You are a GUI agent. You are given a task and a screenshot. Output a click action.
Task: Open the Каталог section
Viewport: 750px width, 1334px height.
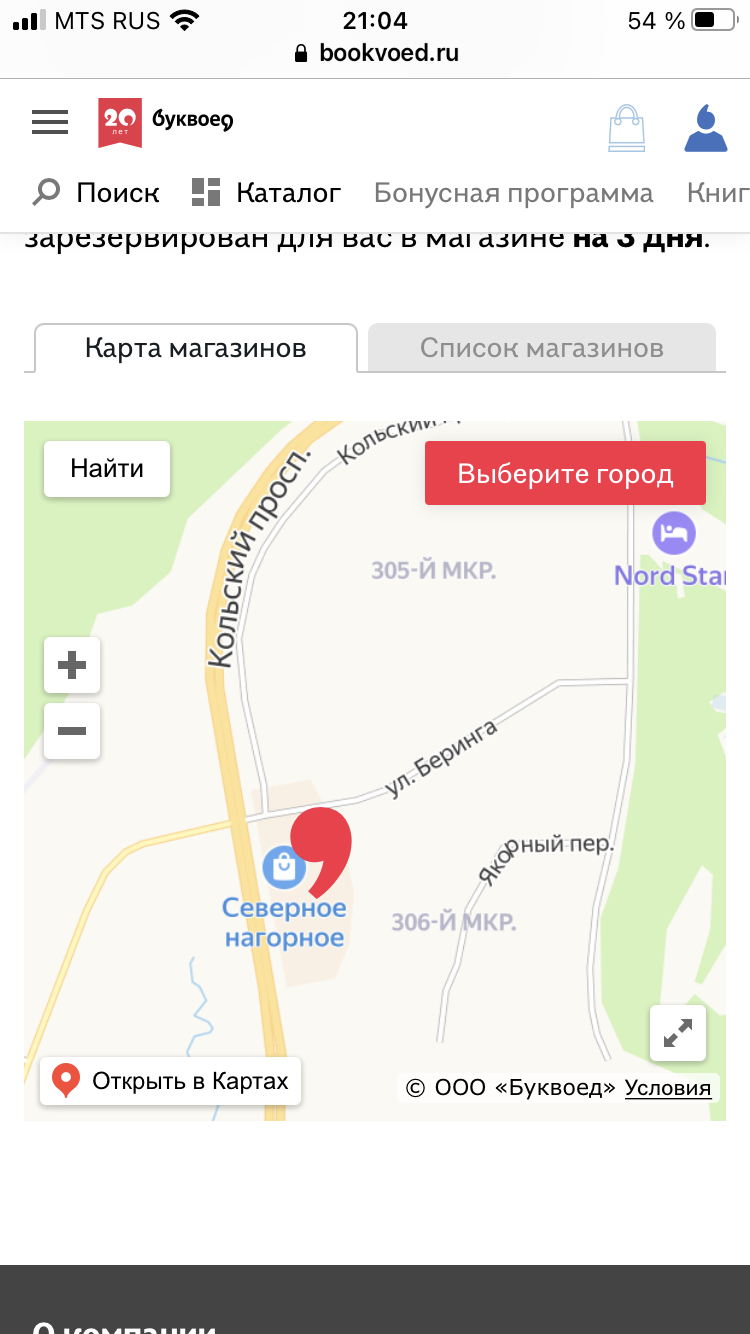[266, 192]
